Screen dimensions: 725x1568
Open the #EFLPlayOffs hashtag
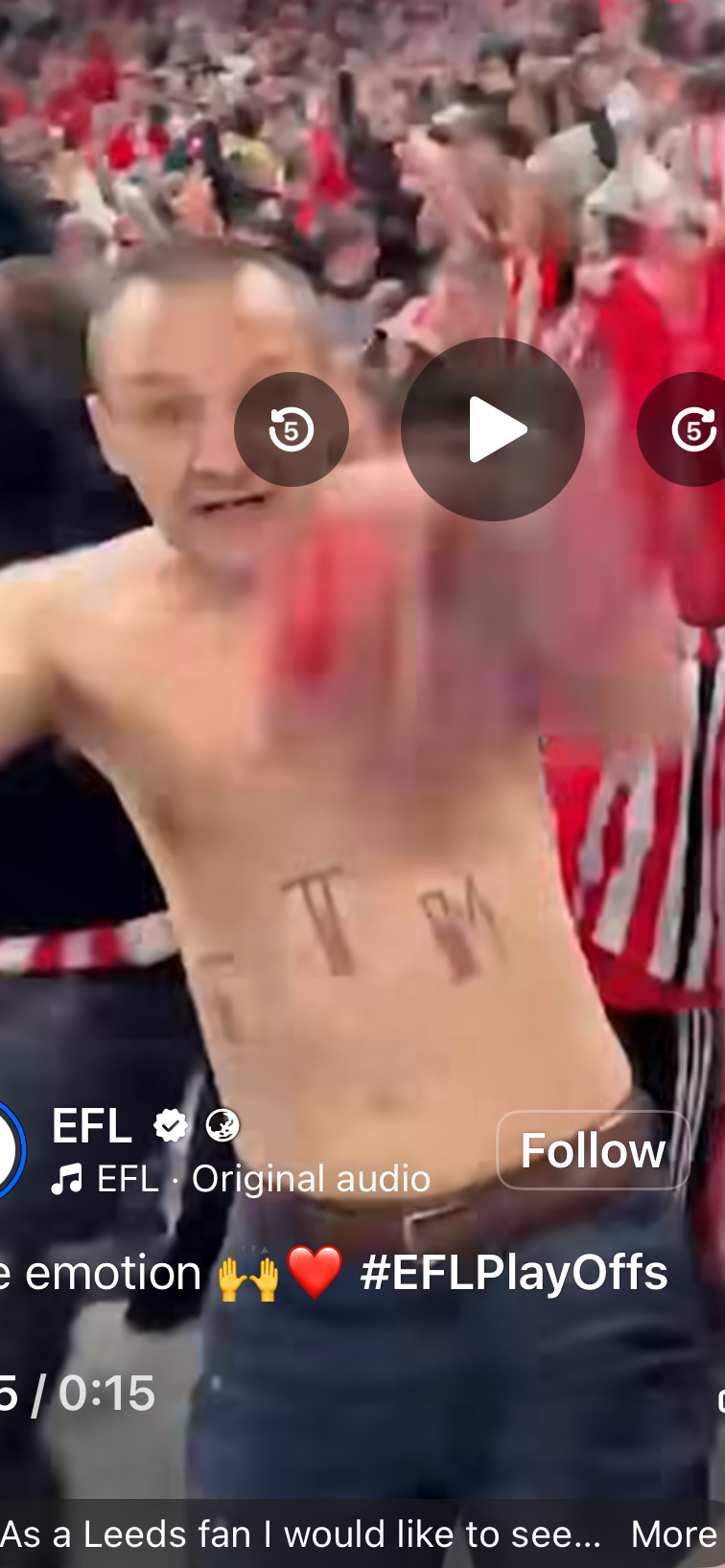(514, 1272)
